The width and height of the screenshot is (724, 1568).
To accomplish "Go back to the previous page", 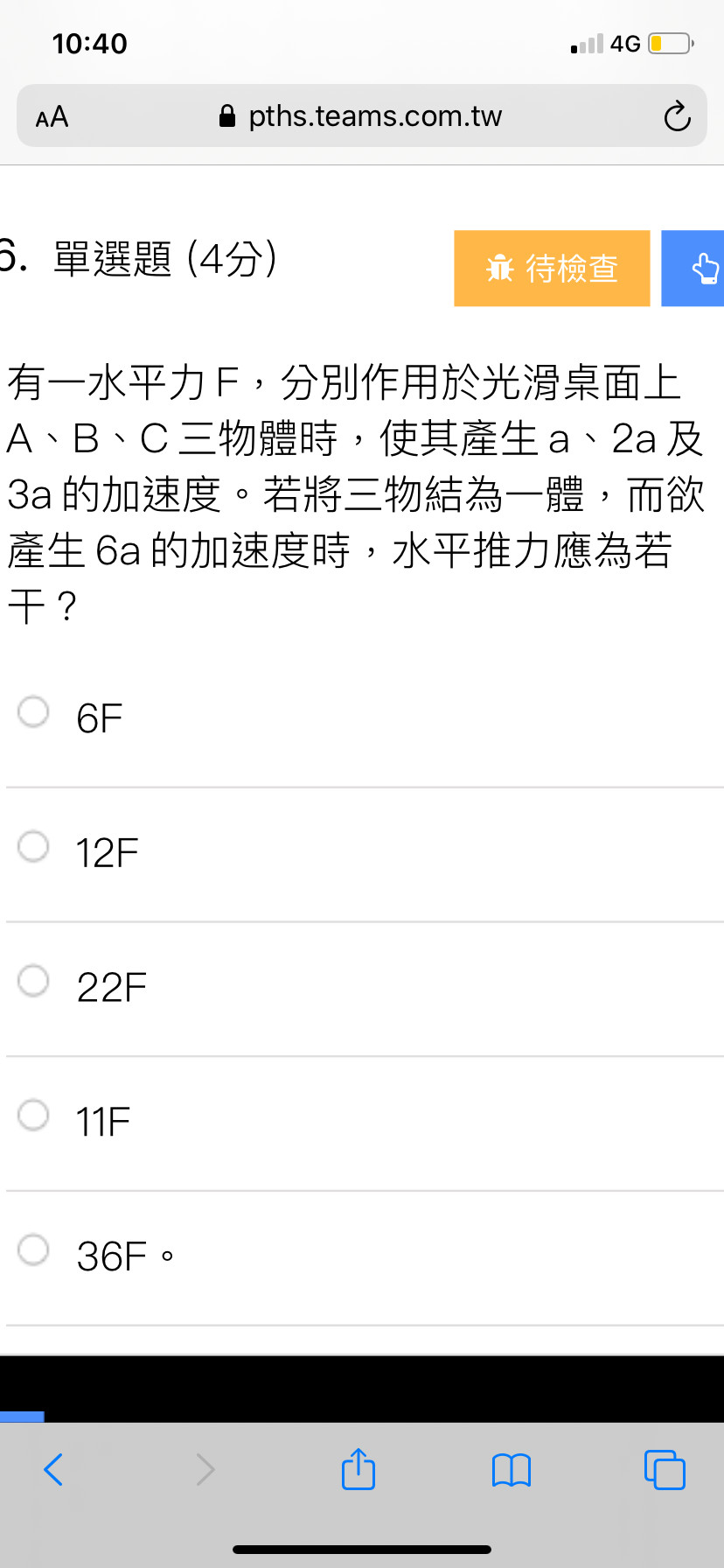I will [53, 1469].
